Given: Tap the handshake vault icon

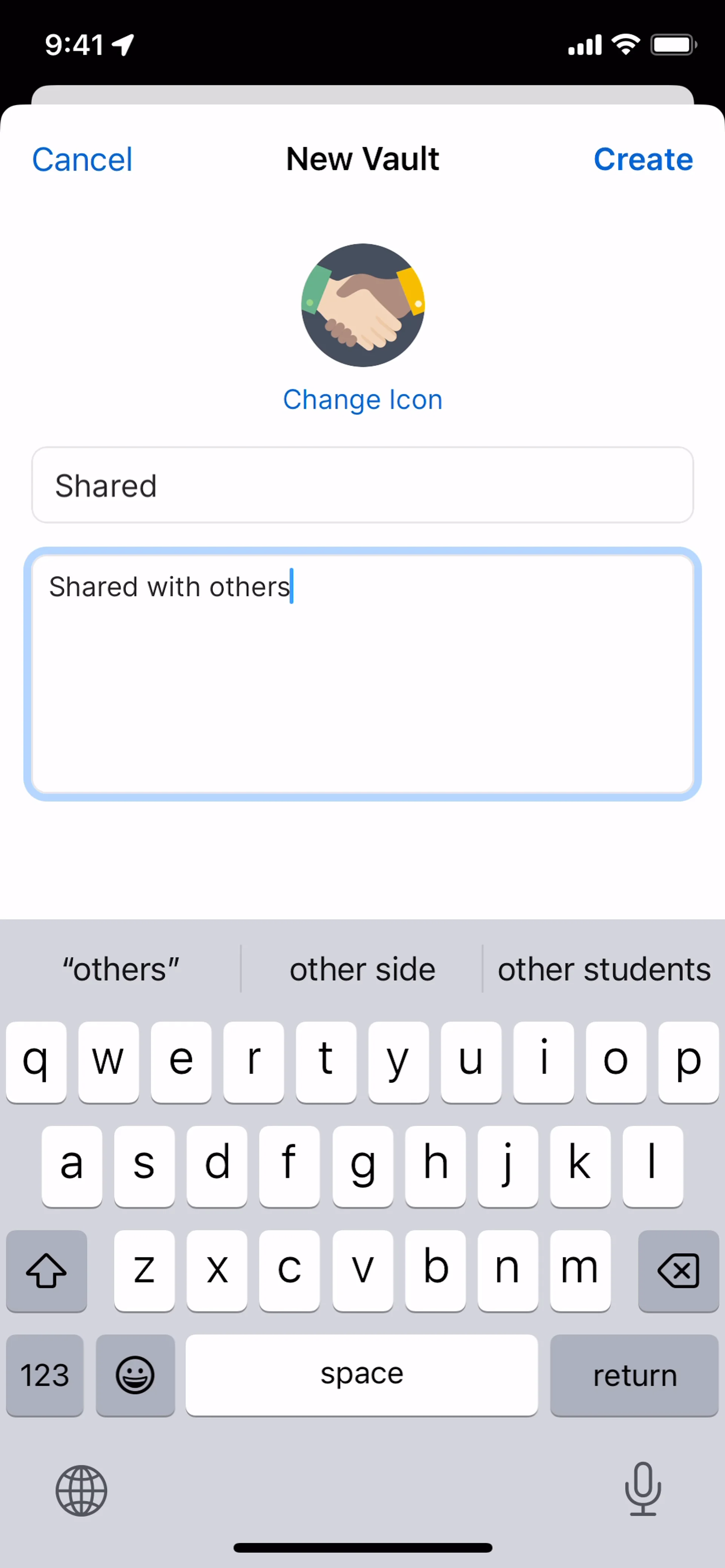Looking at the screenshot, I should click(363, 305).
